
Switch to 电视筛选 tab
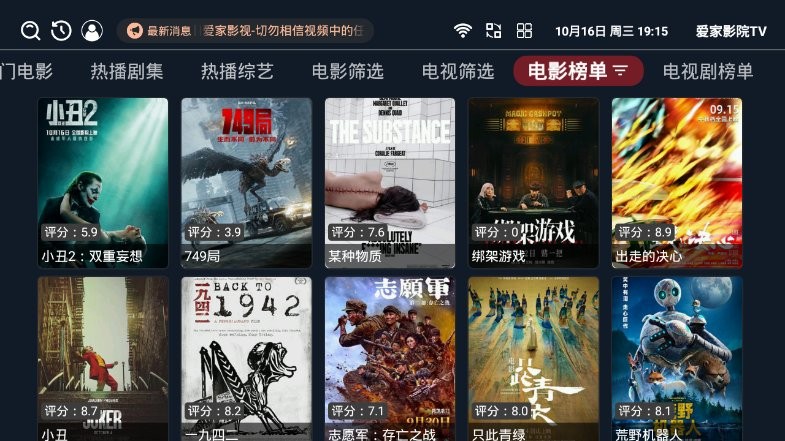[x=458, y=71]
